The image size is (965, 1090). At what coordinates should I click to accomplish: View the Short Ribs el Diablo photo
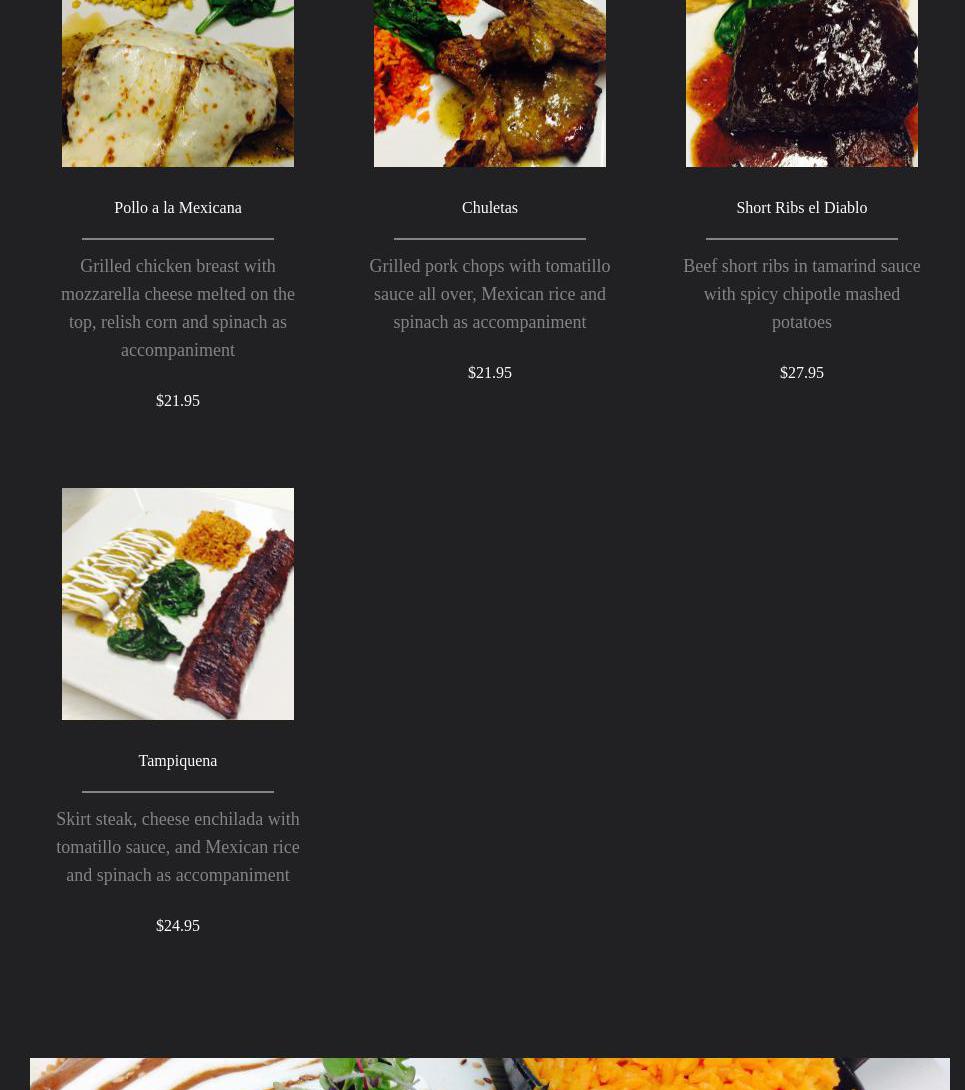(802, 83)
